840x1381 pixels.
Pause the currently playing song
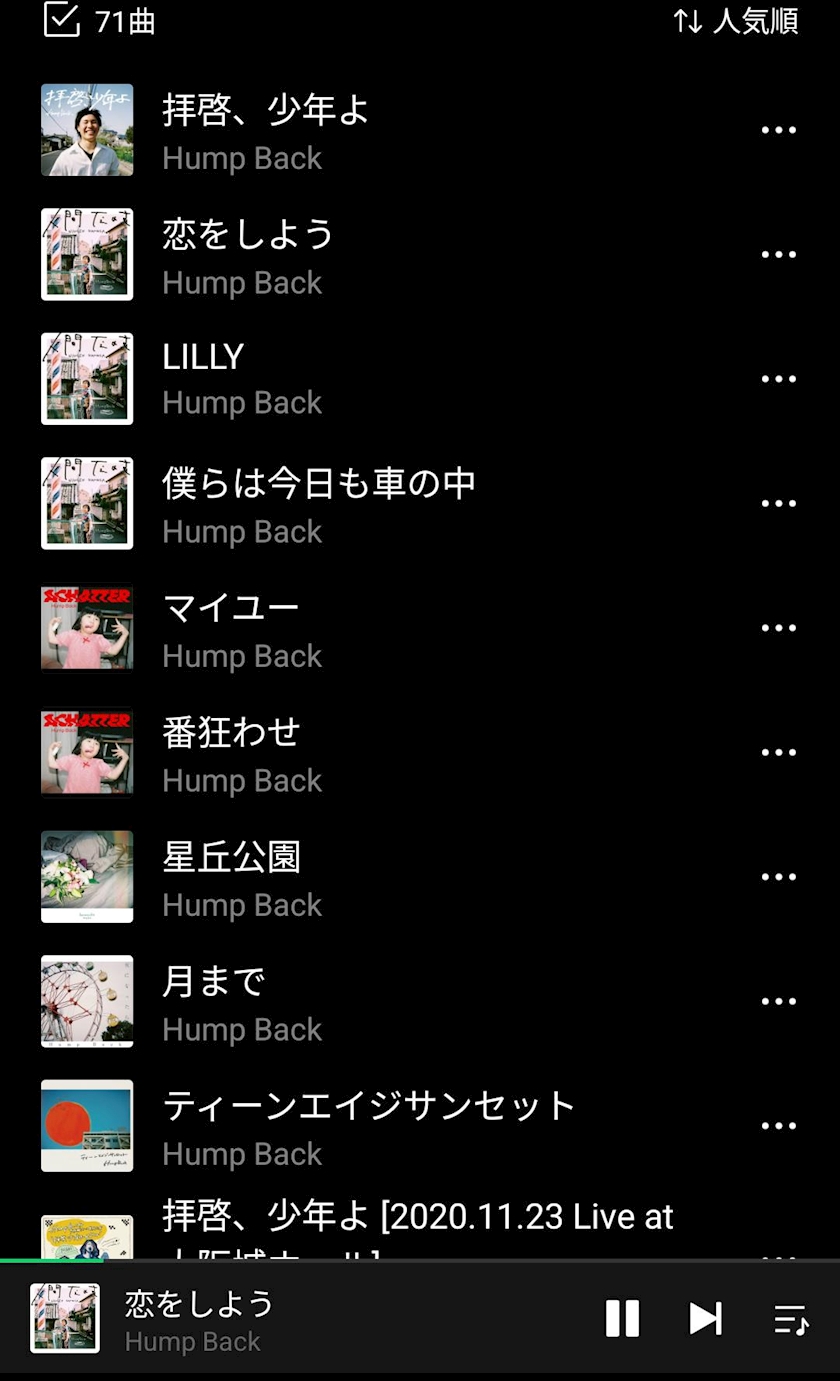(622, 1318)
